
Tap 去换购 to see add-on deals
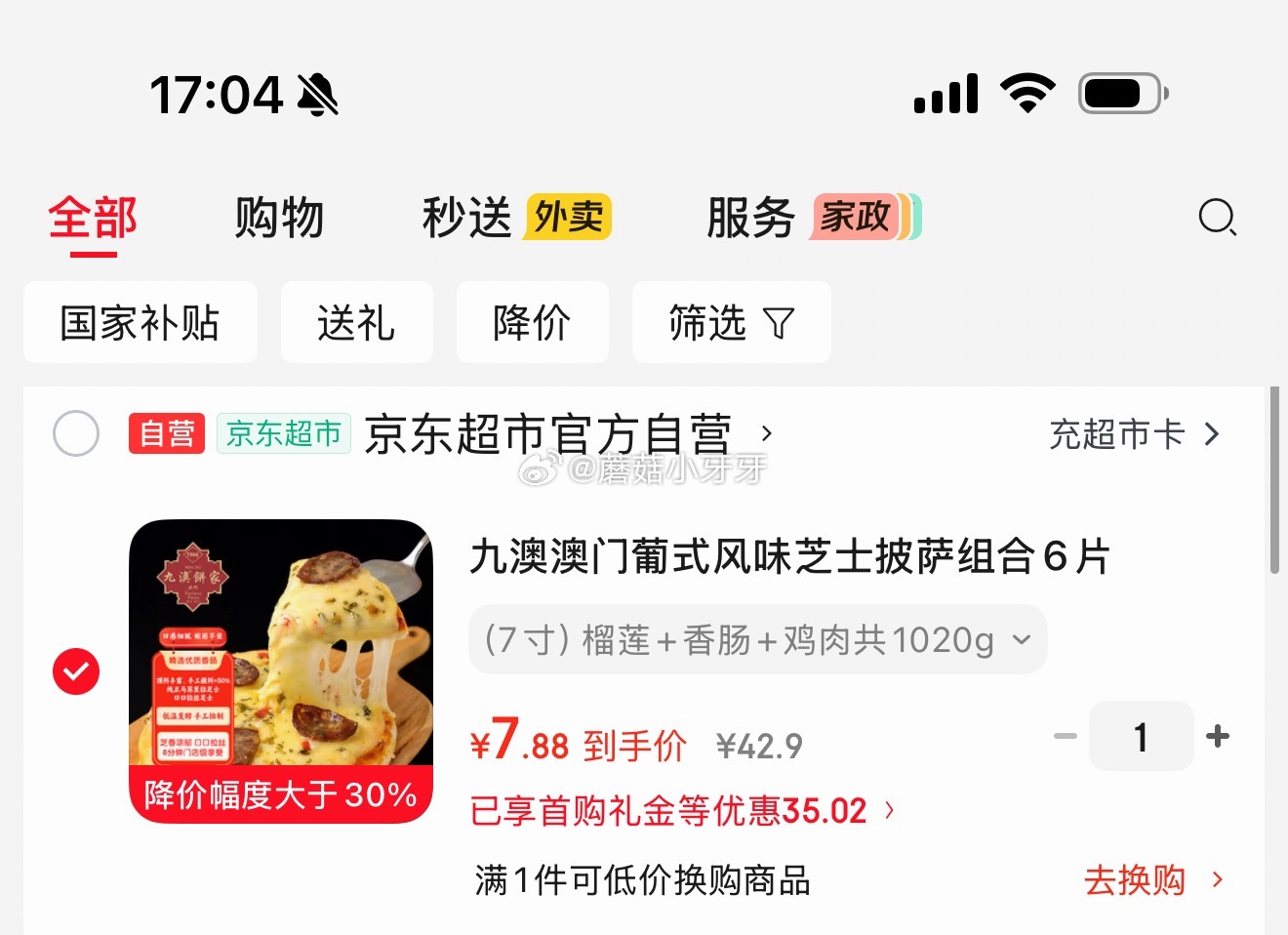coord(1153,880)
